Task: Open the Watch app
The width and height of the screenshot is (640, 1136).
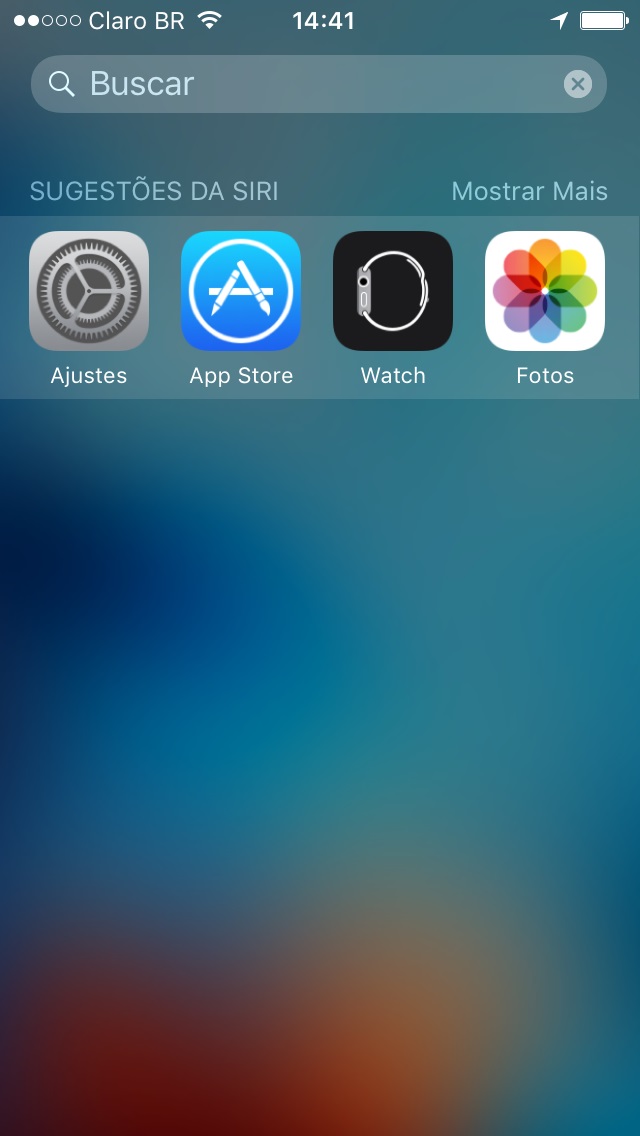Action: pyautogui.click(x=393, y=292)
